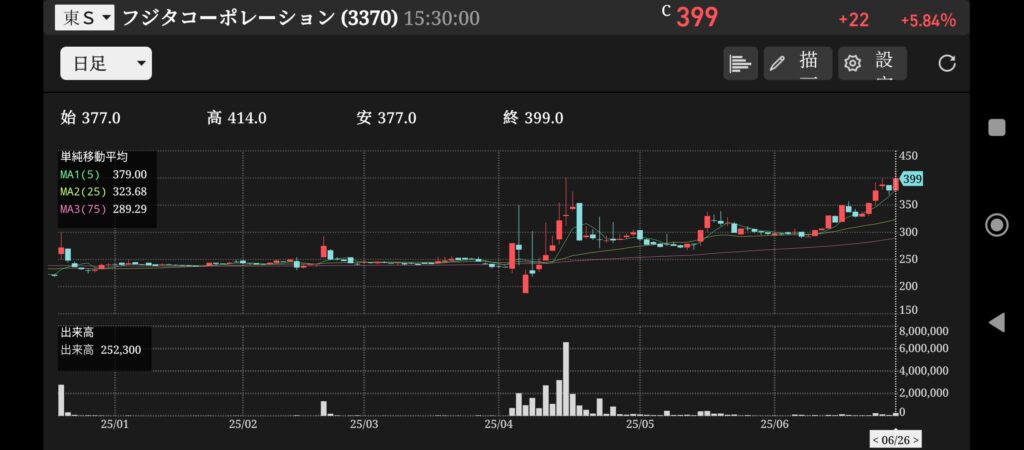Refresh the chart data

pos(946,64)
